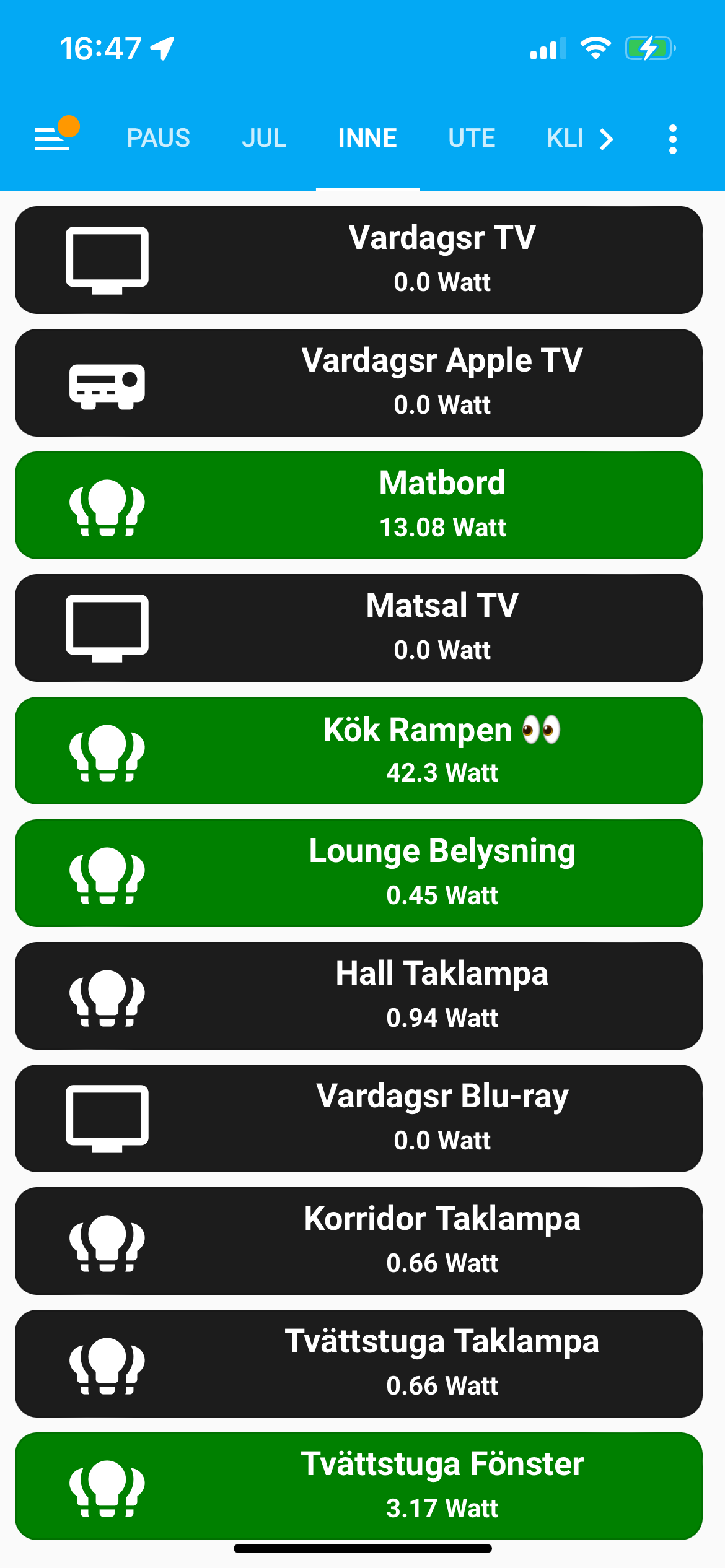
Task: Turn off Tvättstuga Fönster light
Action: click(x=359, y=1486)
